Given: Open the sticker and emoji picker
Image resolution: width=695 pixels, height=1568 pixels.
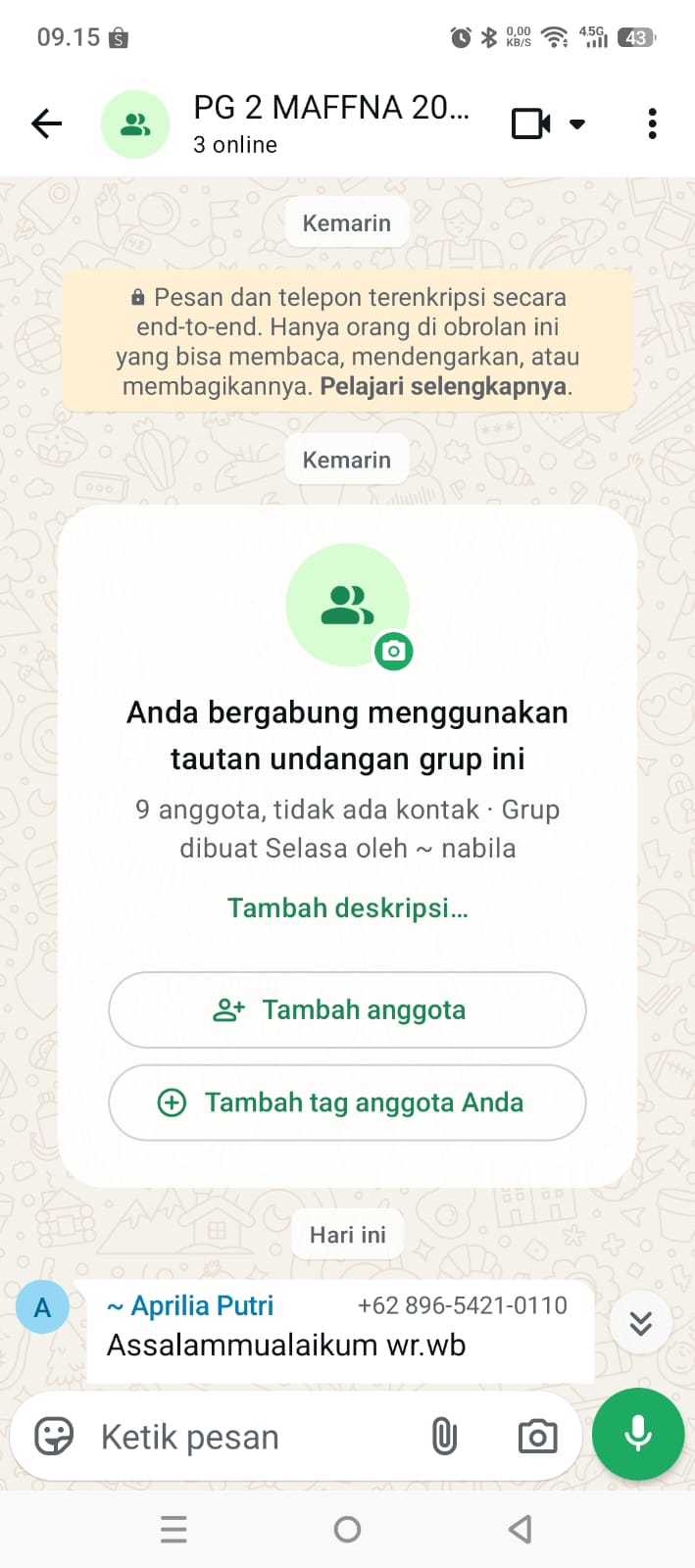Looking at the screenshot, I should click(x=54, y=1437).
